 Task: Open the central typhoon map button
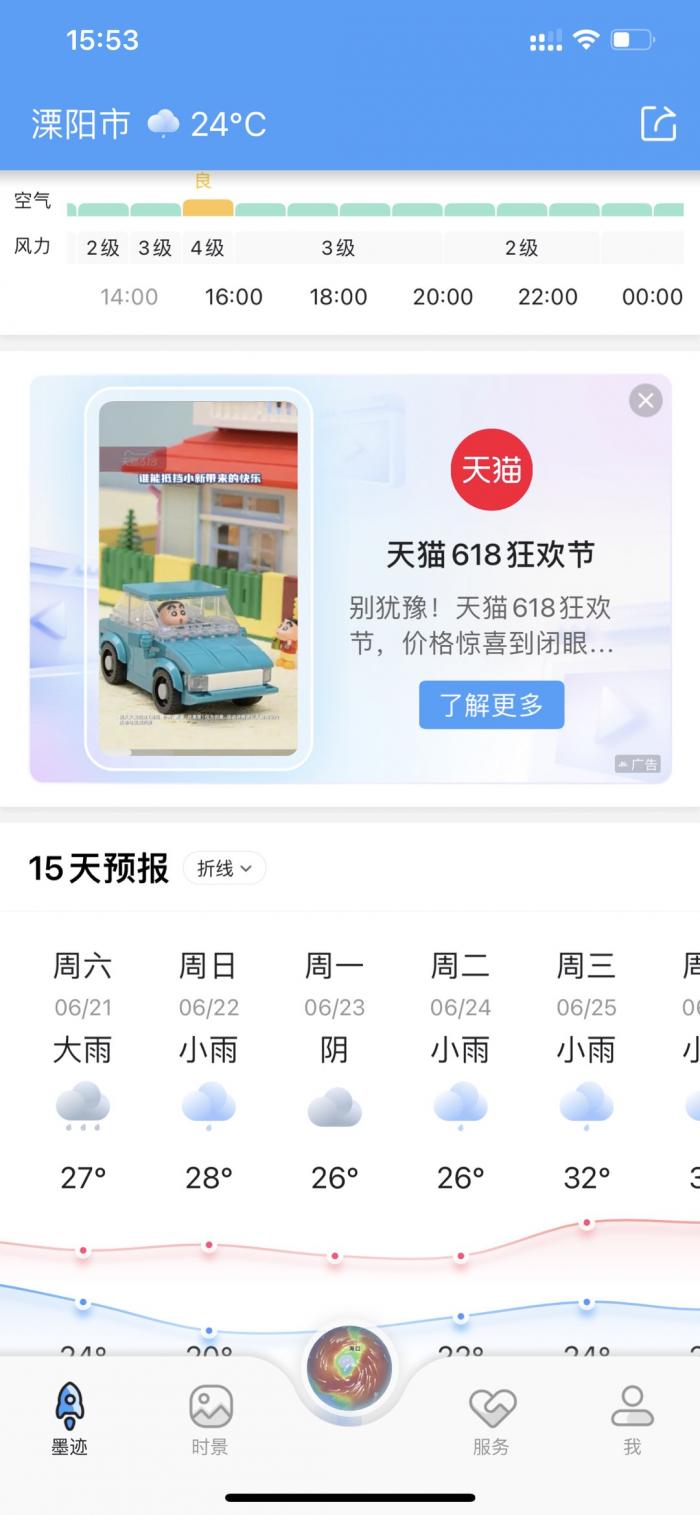[x=350, y=1368]
